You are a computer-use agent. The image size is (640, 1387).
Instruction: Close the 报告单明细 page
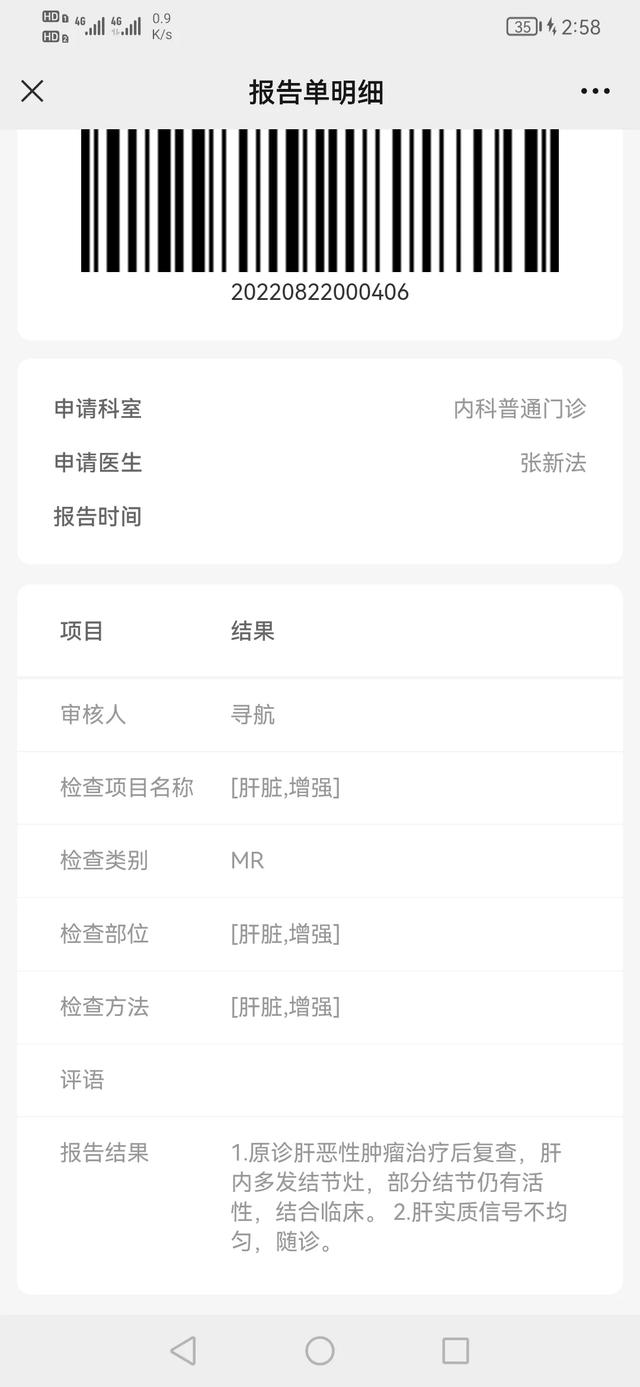click(x=32, y=92)
